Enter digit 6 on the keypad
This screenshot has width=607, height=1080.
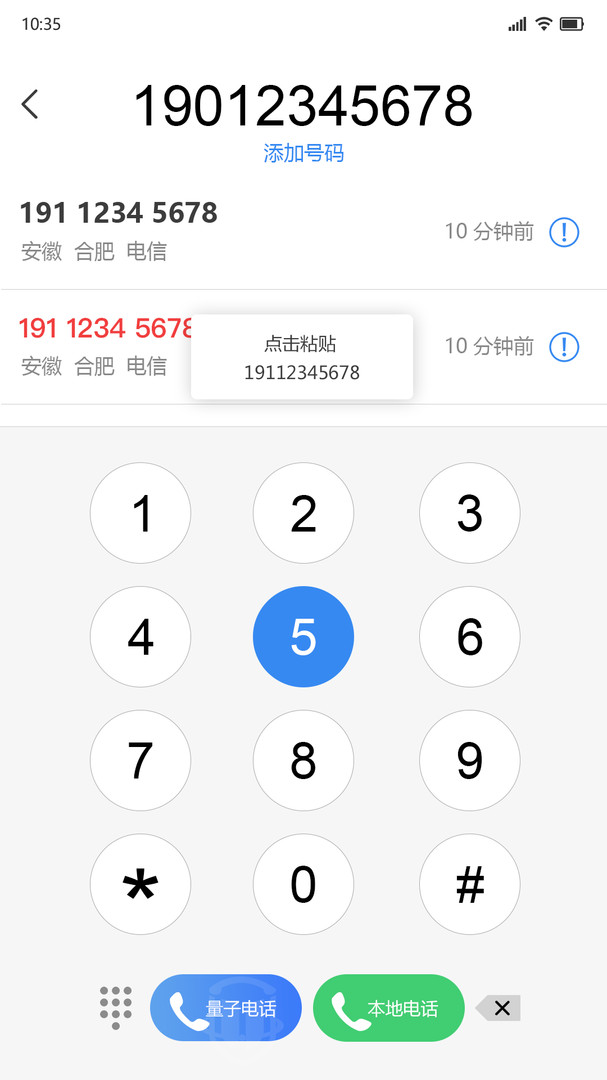pyautogui.click(x=470, y=636)
